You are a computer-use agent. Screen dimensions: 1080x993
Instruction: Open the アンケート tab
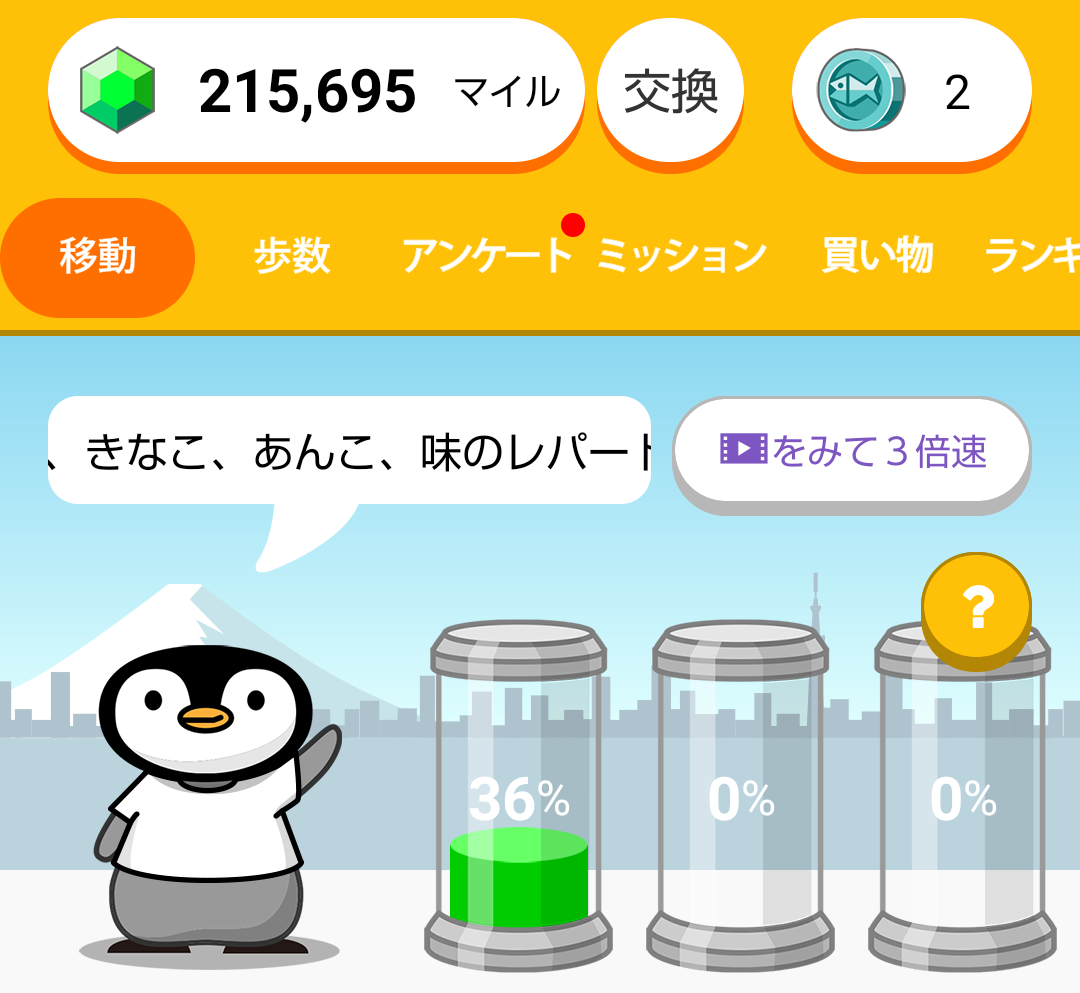point(487,257)
